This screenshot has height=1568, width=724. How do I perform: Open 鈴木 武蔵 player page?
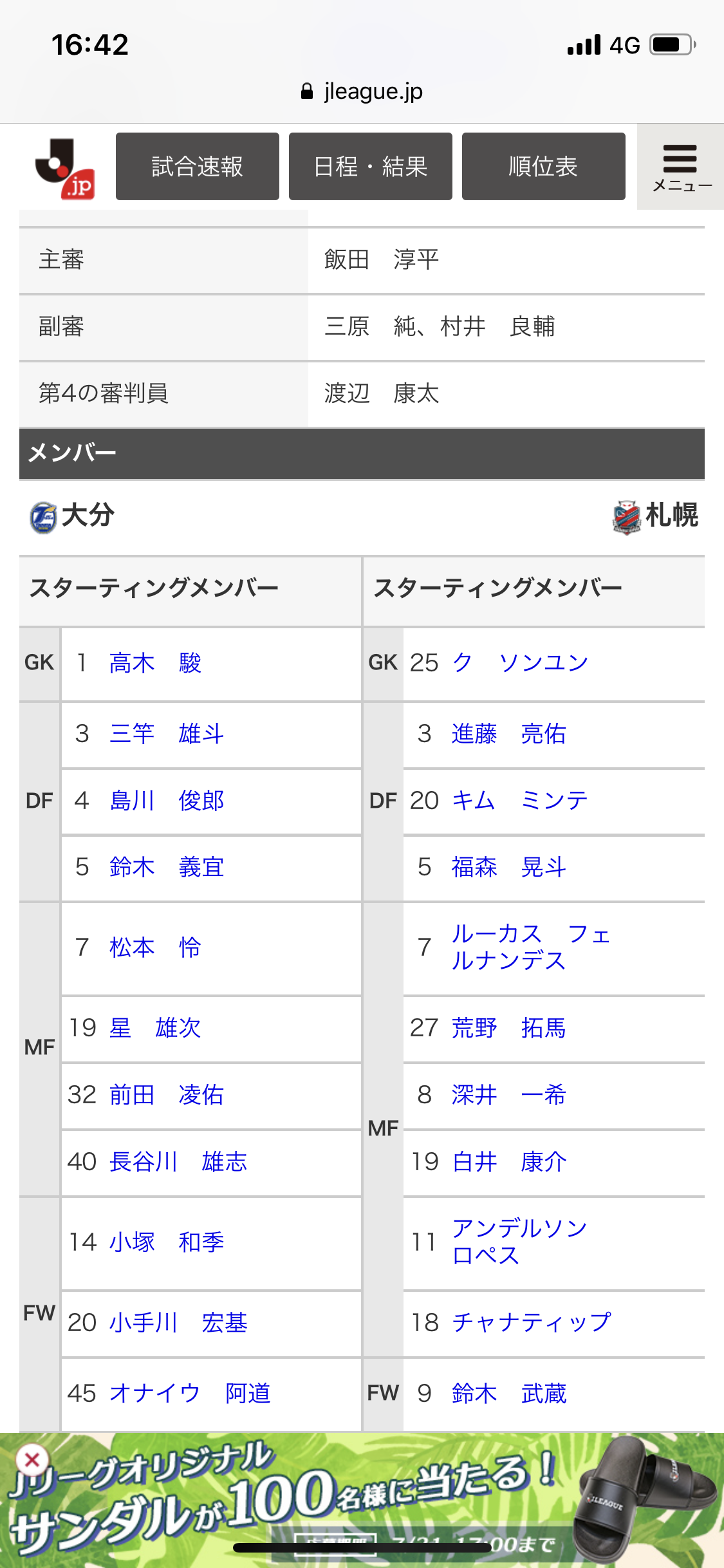tap(508, 1394)
